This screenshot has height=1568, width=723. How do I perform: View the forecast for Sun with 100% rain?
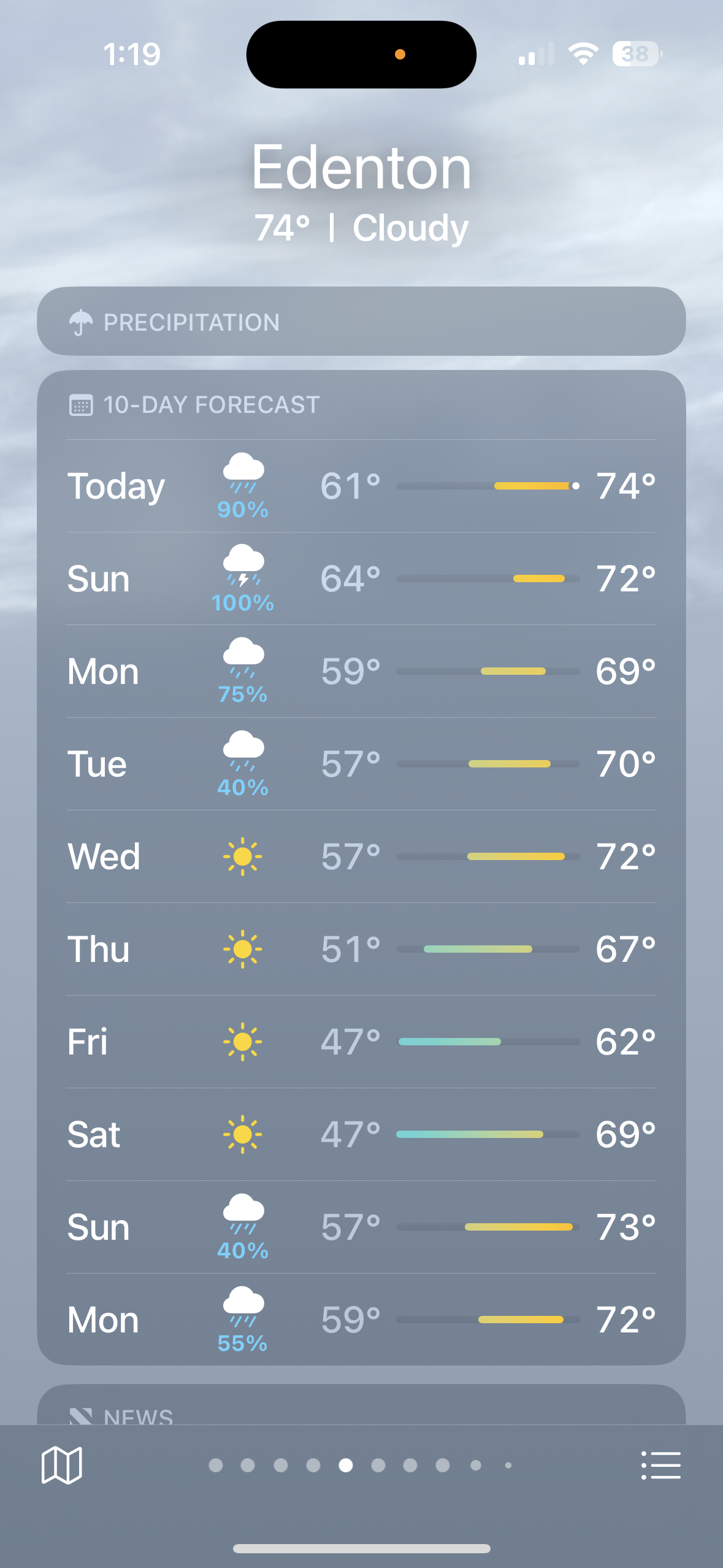tap(361, 579)
